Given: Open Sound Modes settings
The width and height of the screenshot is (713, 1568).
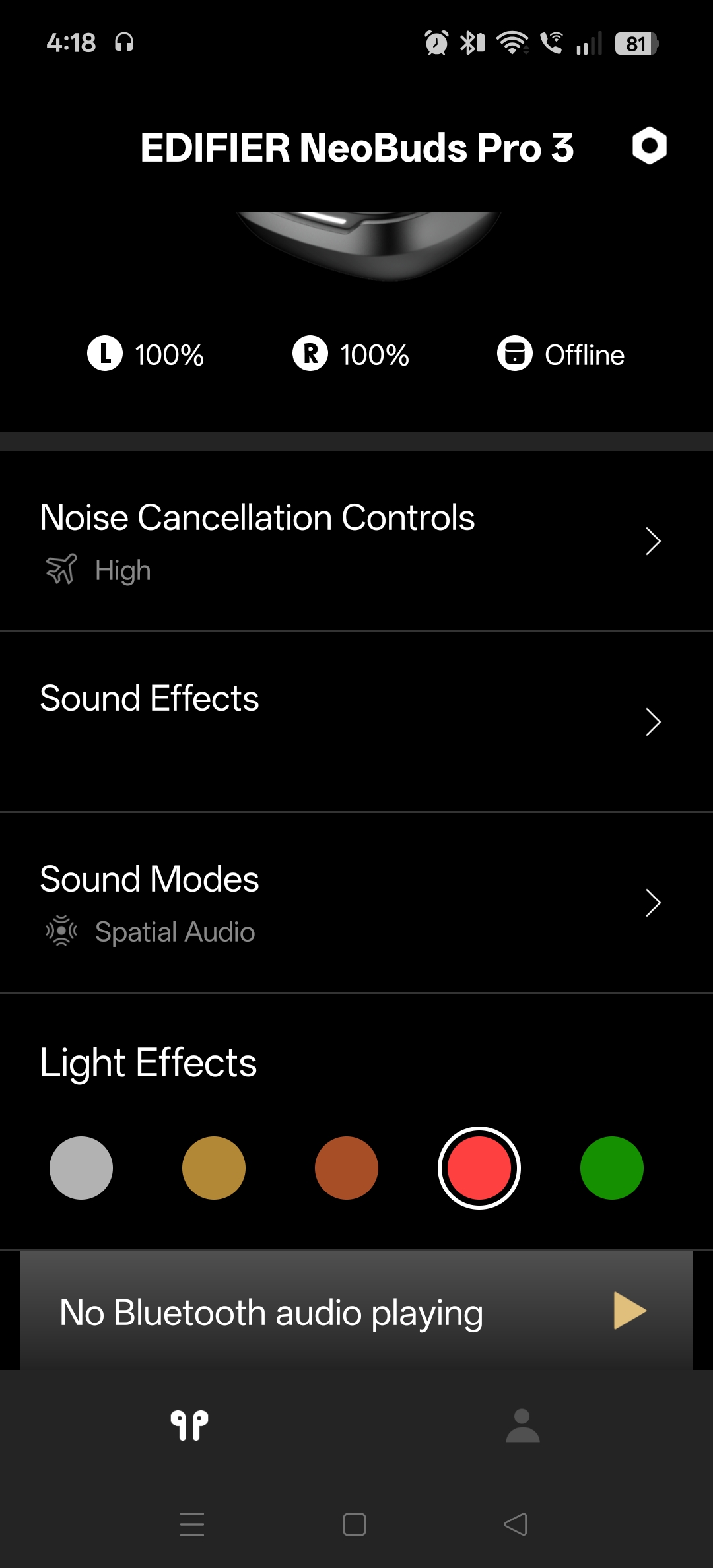Looking at the screenshot, I should pyautogui.click(x=356, y=903).
